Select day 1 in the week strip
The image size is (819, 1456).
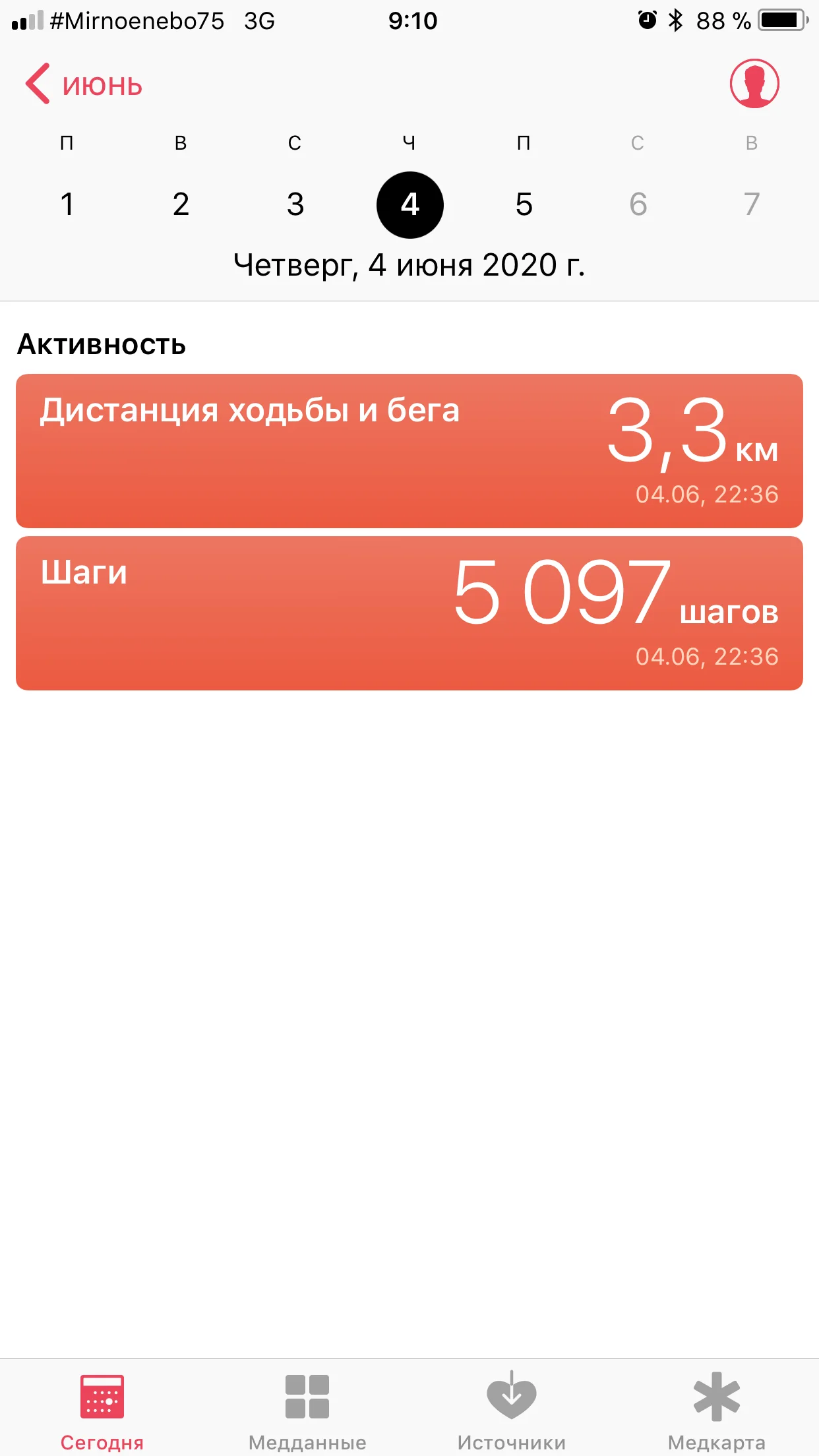(x=67, y=204)
